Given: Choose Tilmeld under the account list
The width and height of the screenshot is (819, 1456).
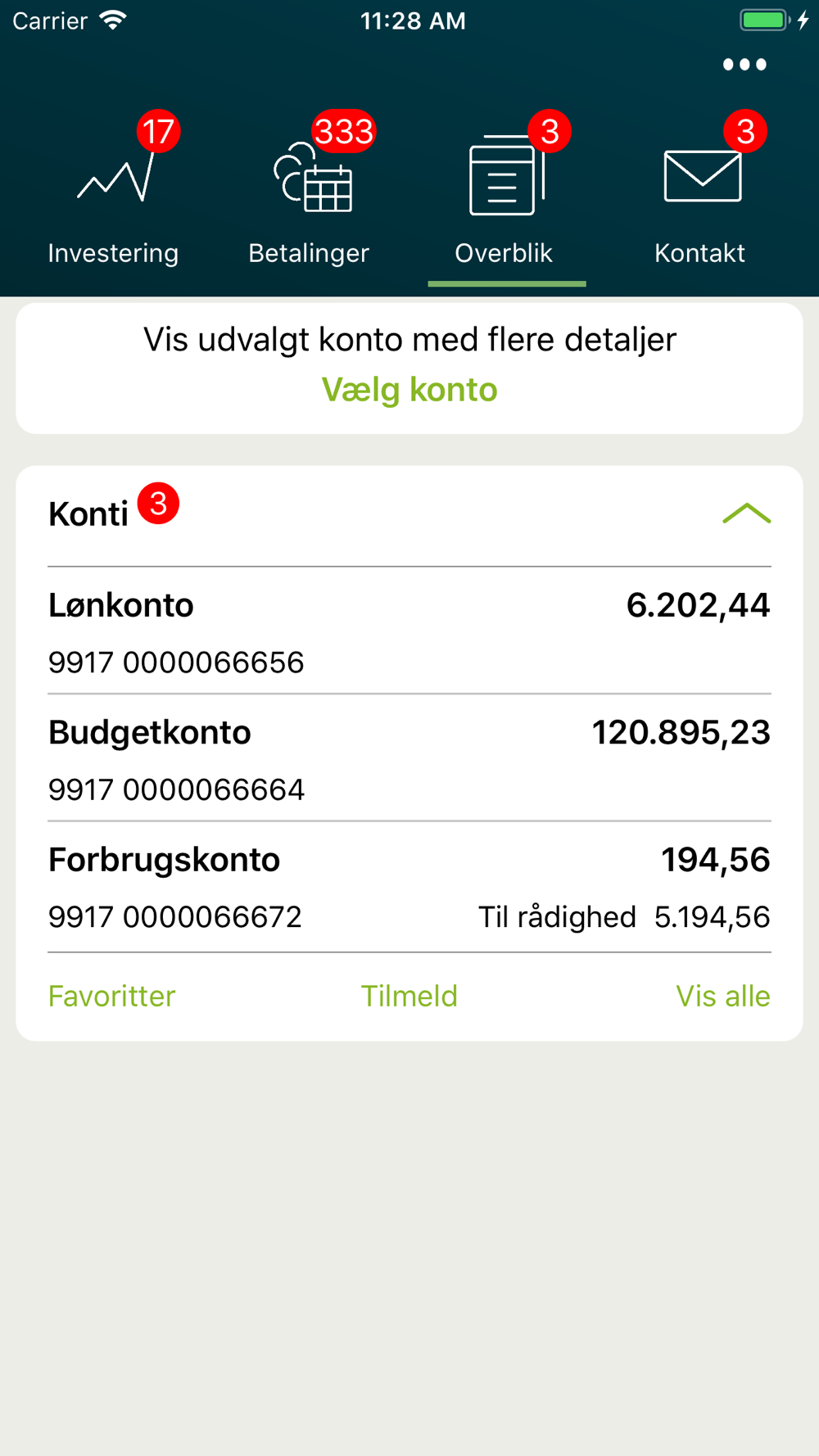Looking at the screenshot, I should pyautogui.click(x=409, y=997).
